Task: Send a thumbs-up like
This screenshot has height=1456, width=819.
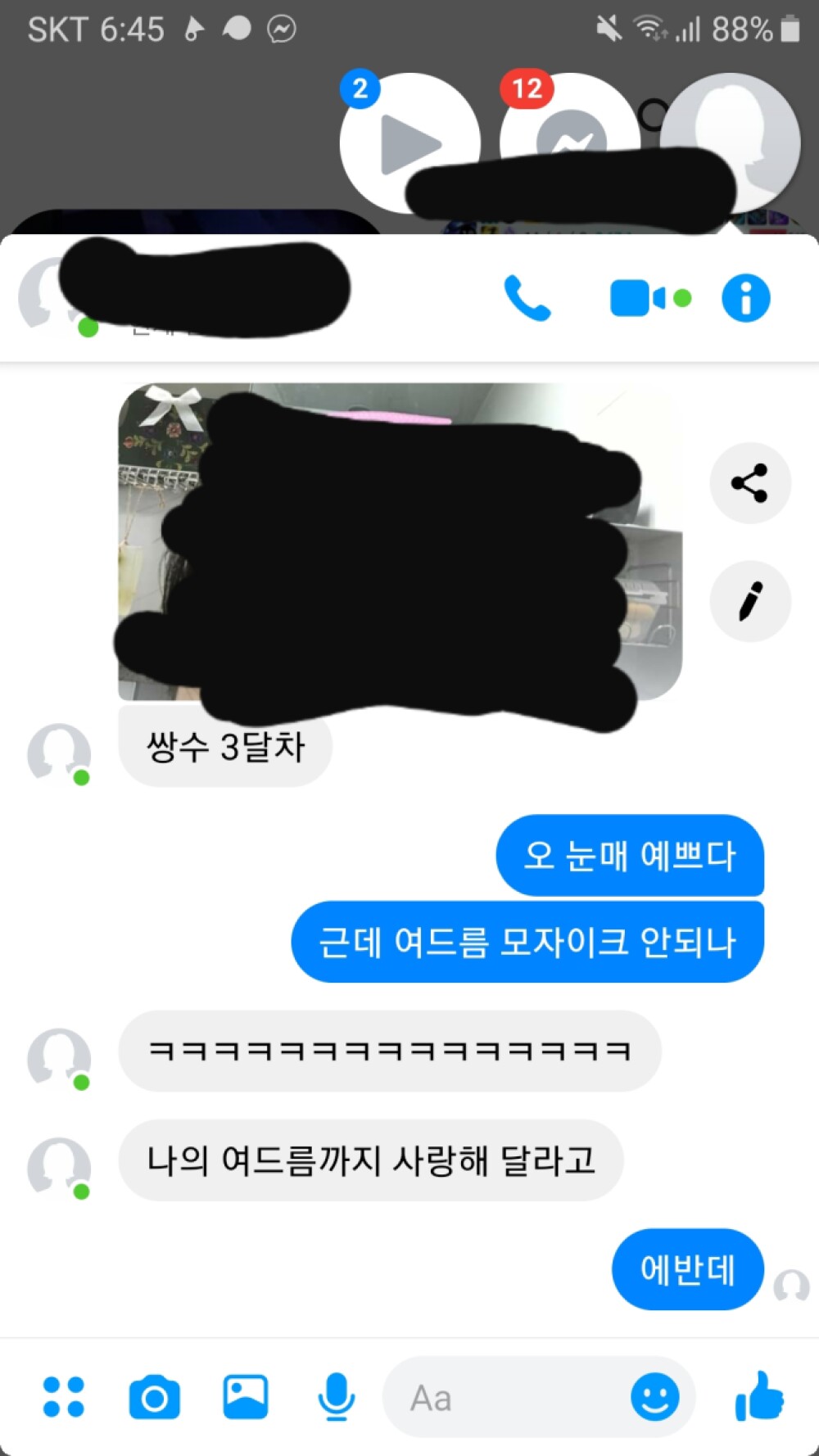Action: click(760, 1397)
